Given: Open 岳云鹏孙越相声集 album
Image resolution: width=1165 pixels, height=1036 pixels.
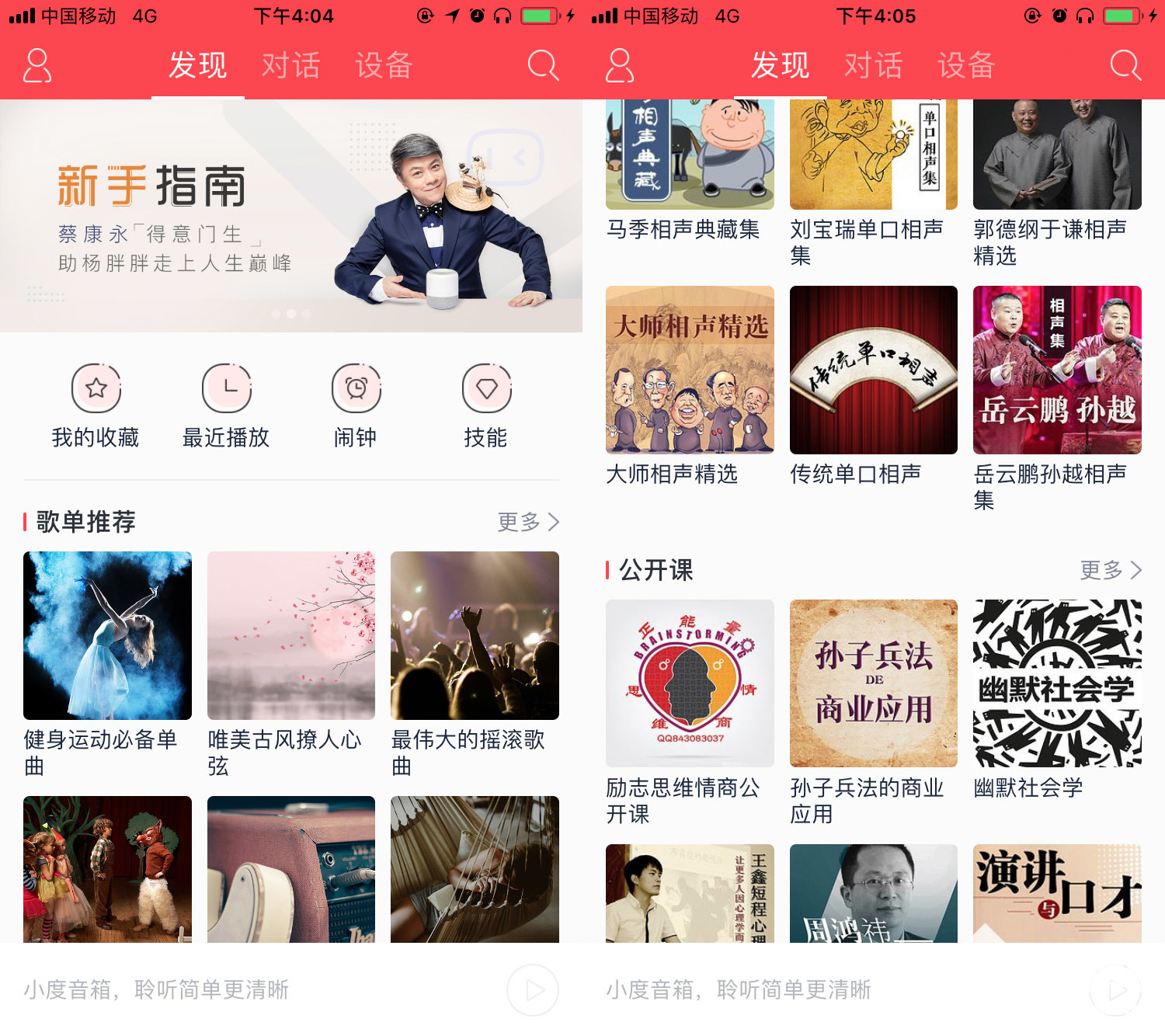Looking at the screenshot, I should pyautogui.click(x=1057, y=370).
